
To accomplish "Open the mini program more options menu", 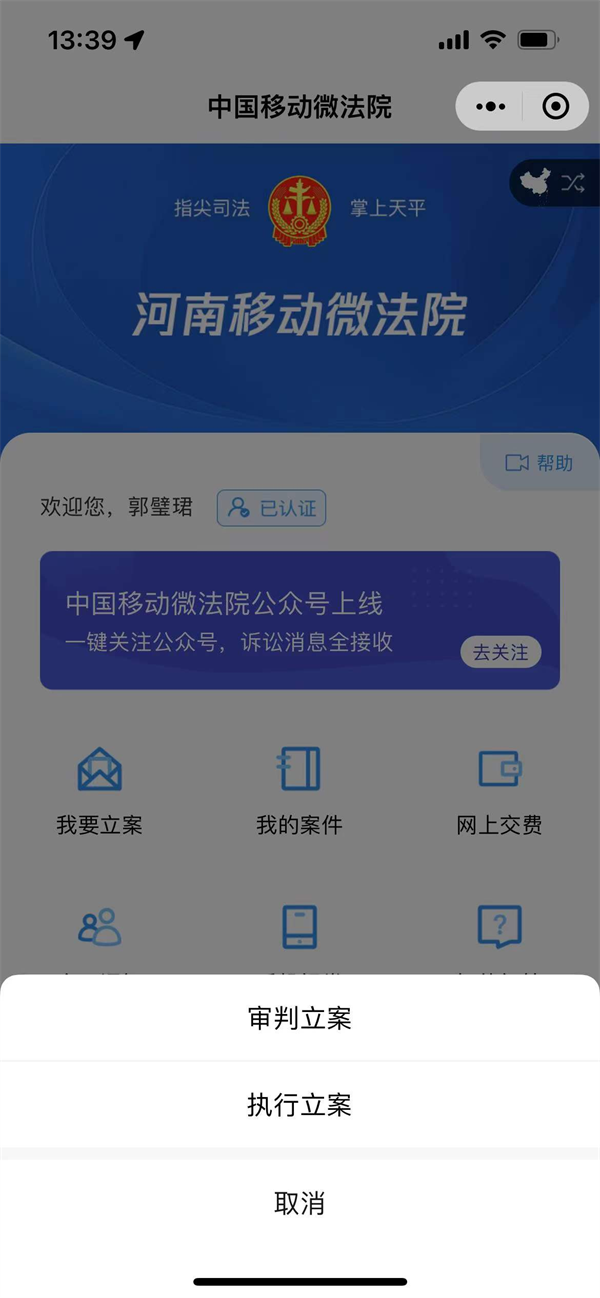I will coord(490,106).
